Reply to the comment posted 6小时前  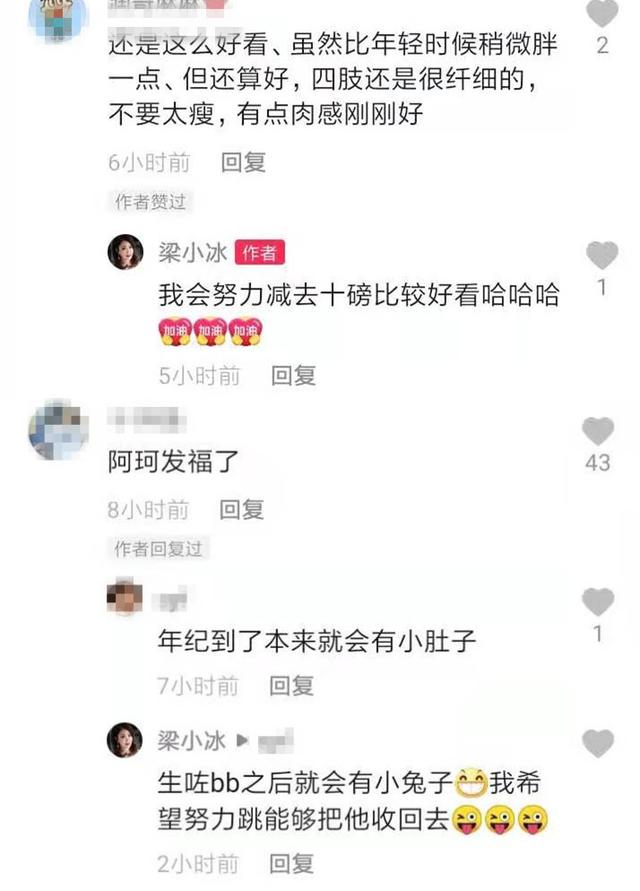[x=243, y=162]
